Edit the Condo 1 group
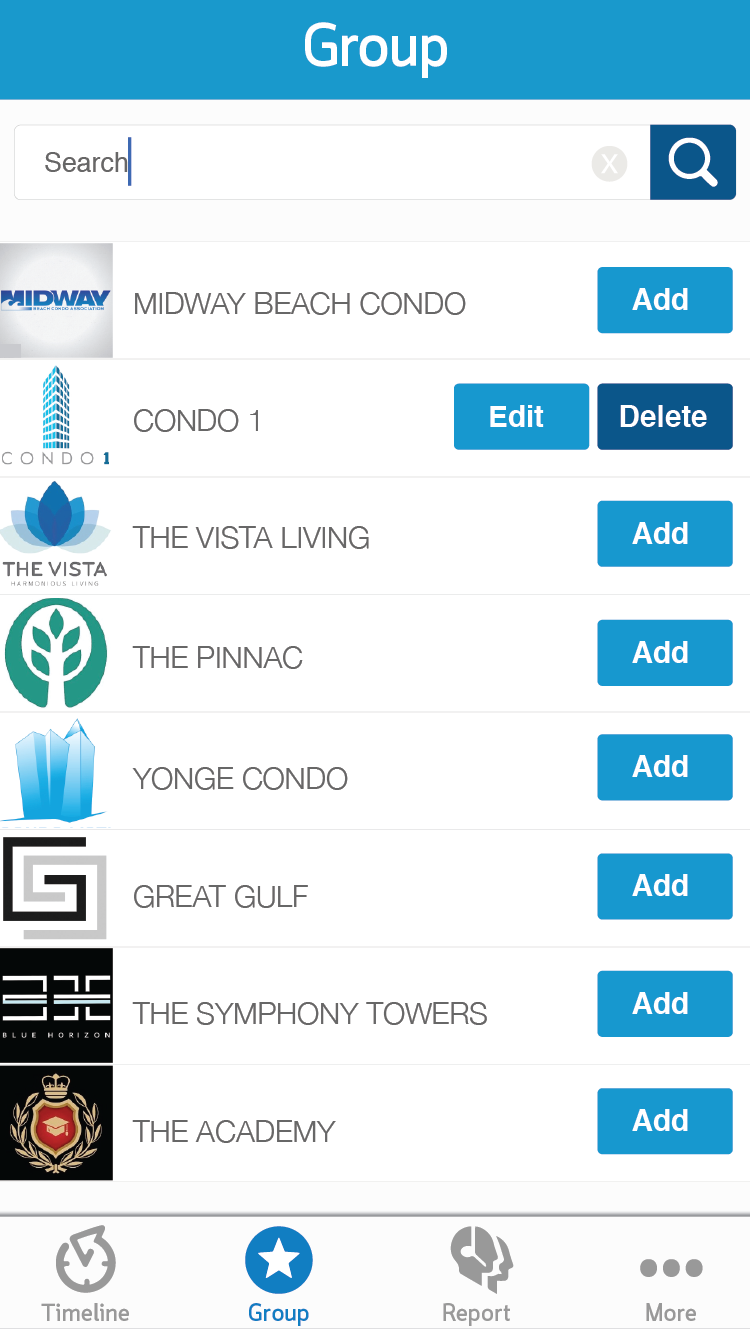This screenshot has height=1334, width=750. coord(520,417)
